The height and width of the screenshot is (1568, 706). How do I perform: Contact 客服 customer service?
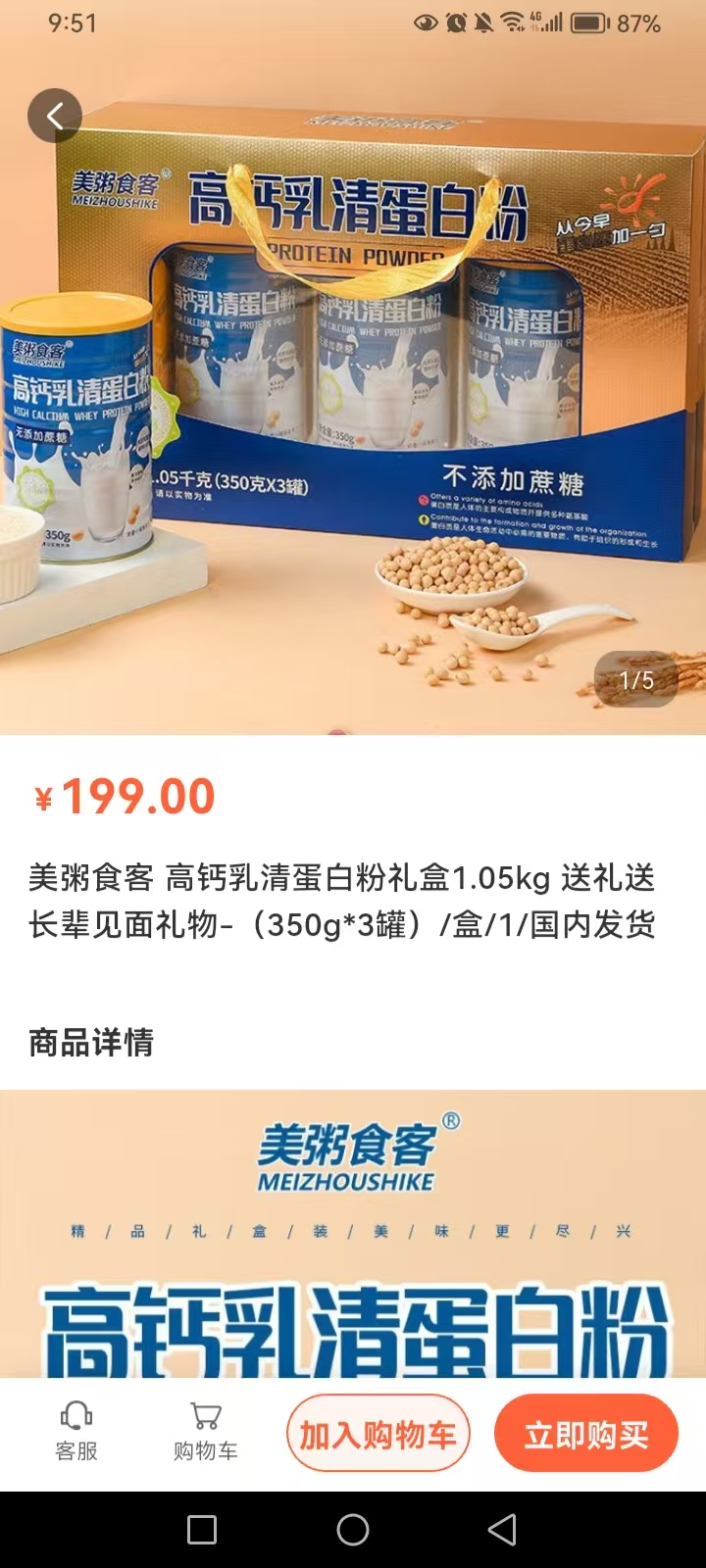pyautogui.click(x=76, y=1432)
